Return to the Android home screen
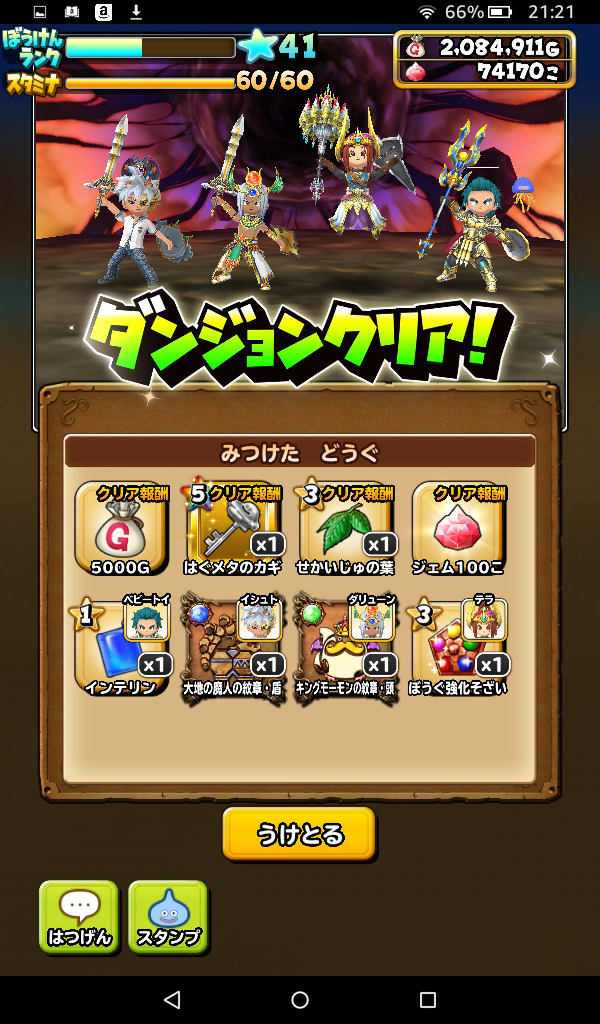This screenshot has width=600, height=1024. click(300, 999)
